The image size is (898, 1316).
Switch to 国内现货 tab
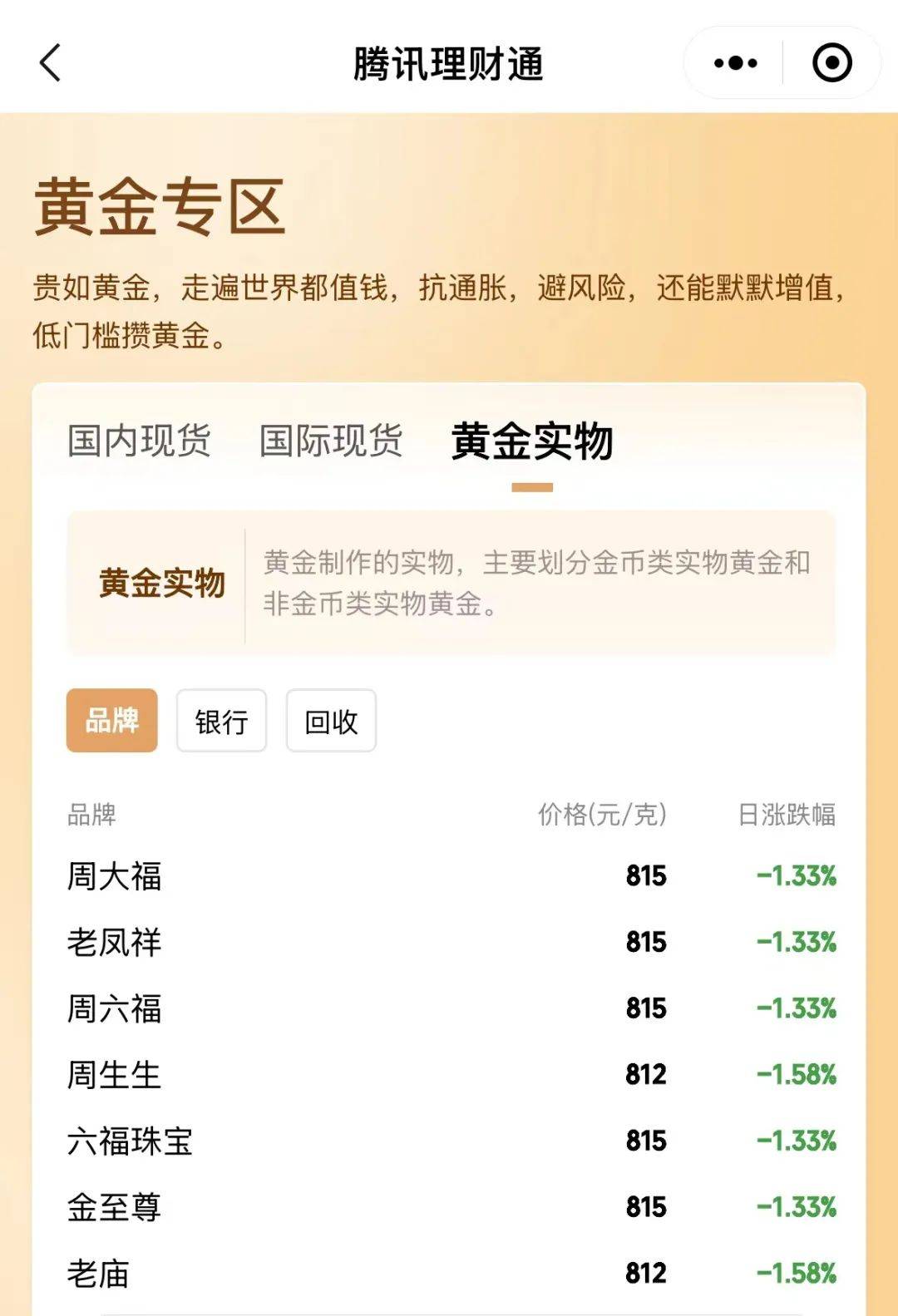[139, 441]
